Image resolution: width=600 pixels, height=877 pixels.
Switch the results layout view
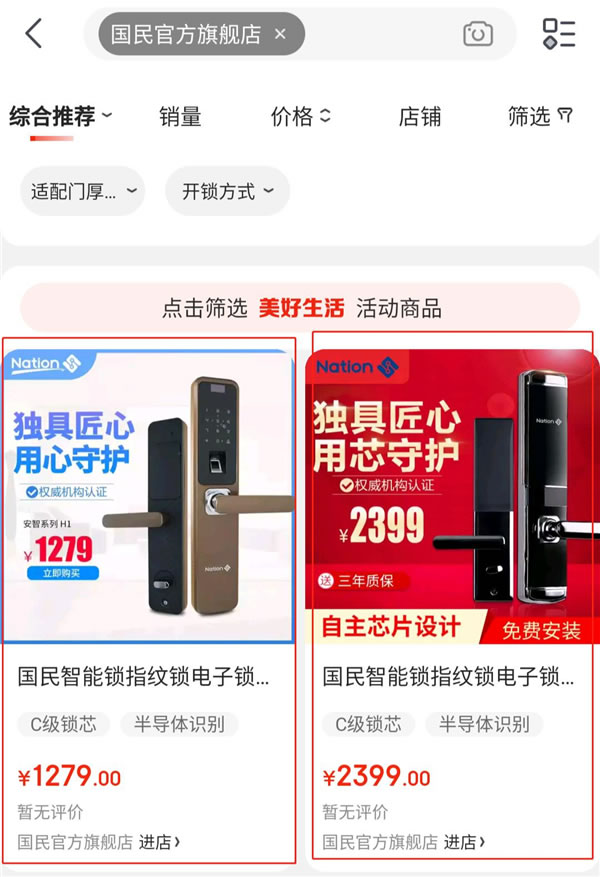(x=559, y=34)
